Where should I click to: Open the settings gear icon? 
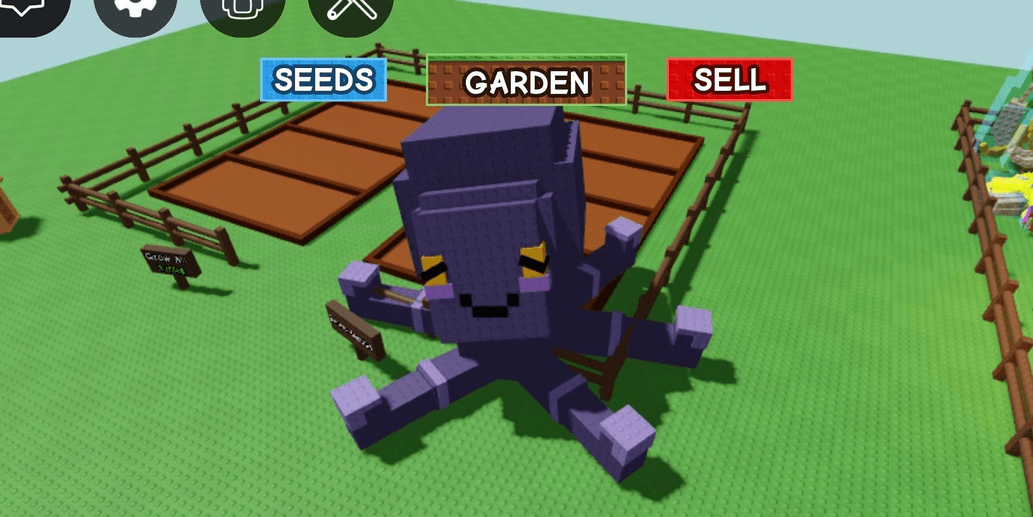(x=135, y=11)
